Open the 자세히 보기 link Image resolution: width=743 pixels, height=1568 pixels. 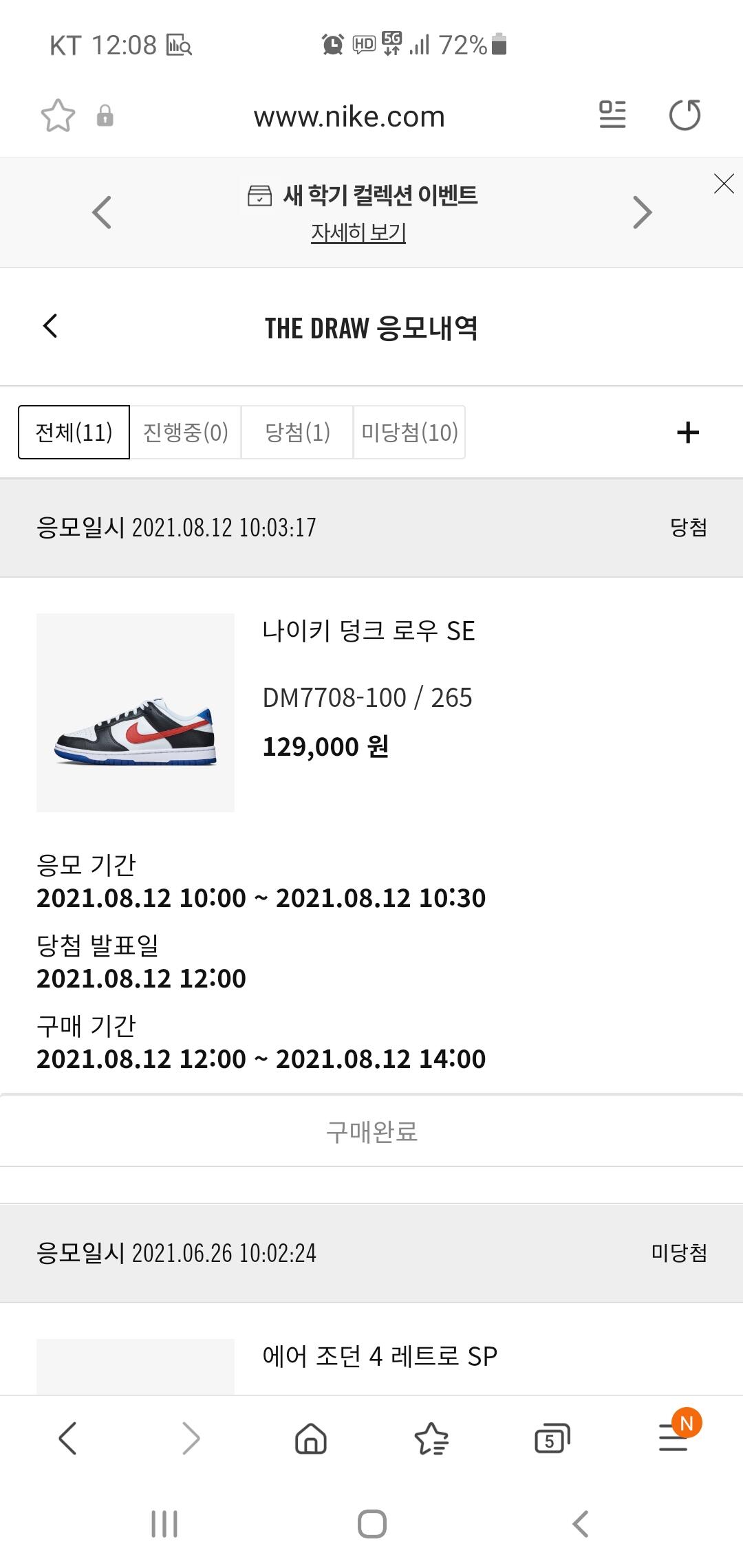coord(358,232)
